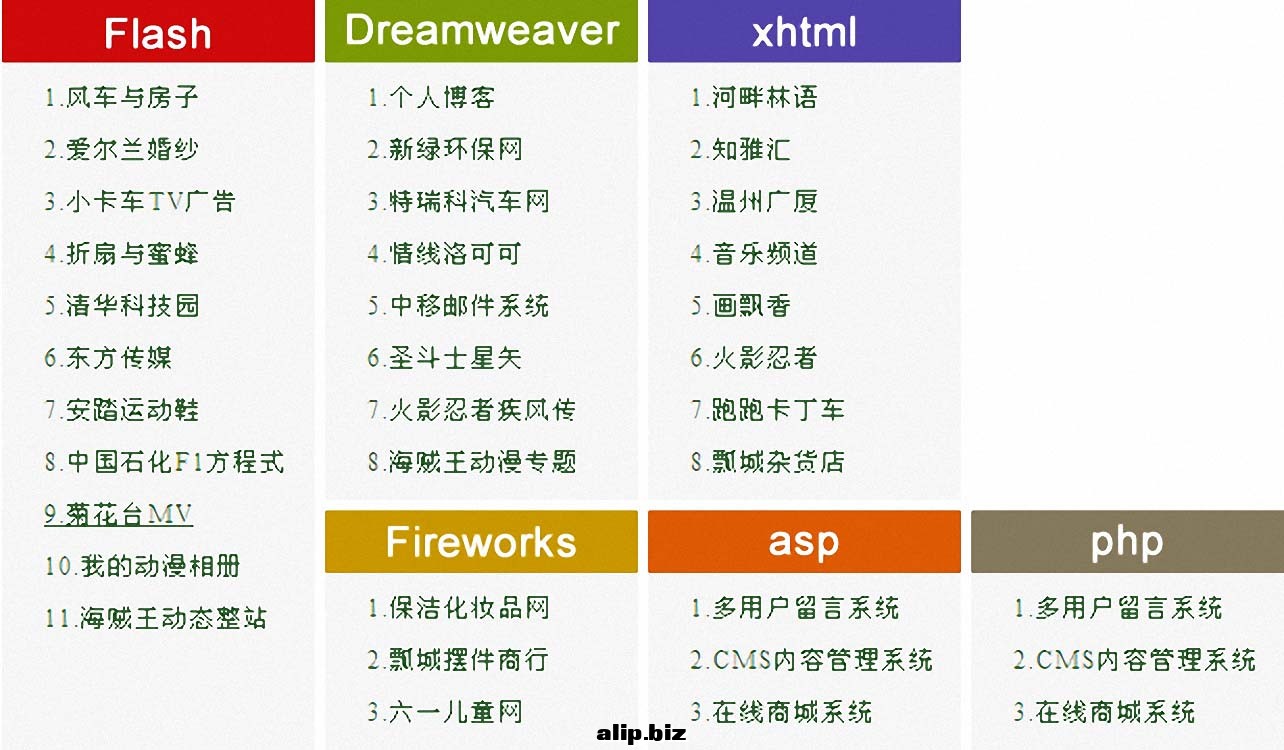
Task: Open 个人博客 under Dreamweaver
Action: [x=430, y=98]
